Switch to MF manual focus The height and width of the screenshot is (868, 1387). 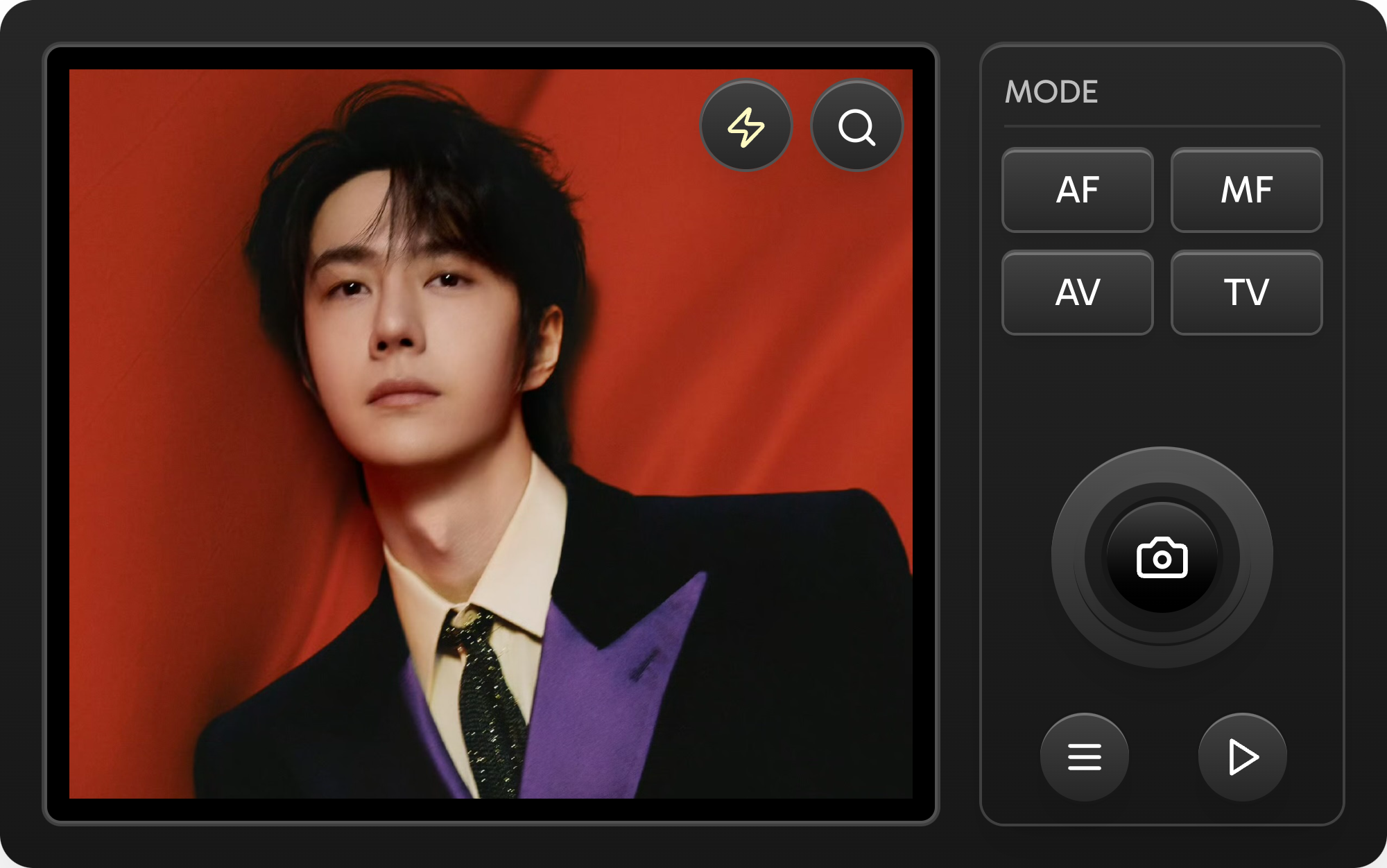(x=1246, y=190)
